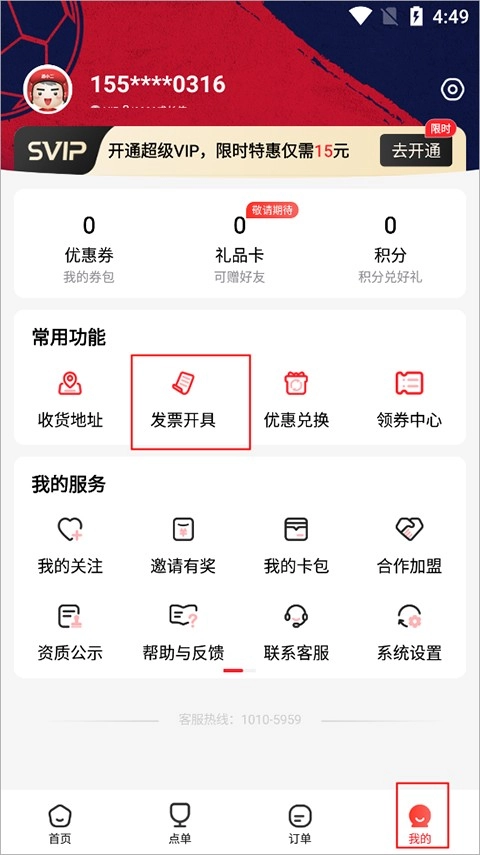Image resolution: width=480 pixels, height=855 pixels.
Task: Tap the 去开通 button for SVIP
Action: coord(416,150)
